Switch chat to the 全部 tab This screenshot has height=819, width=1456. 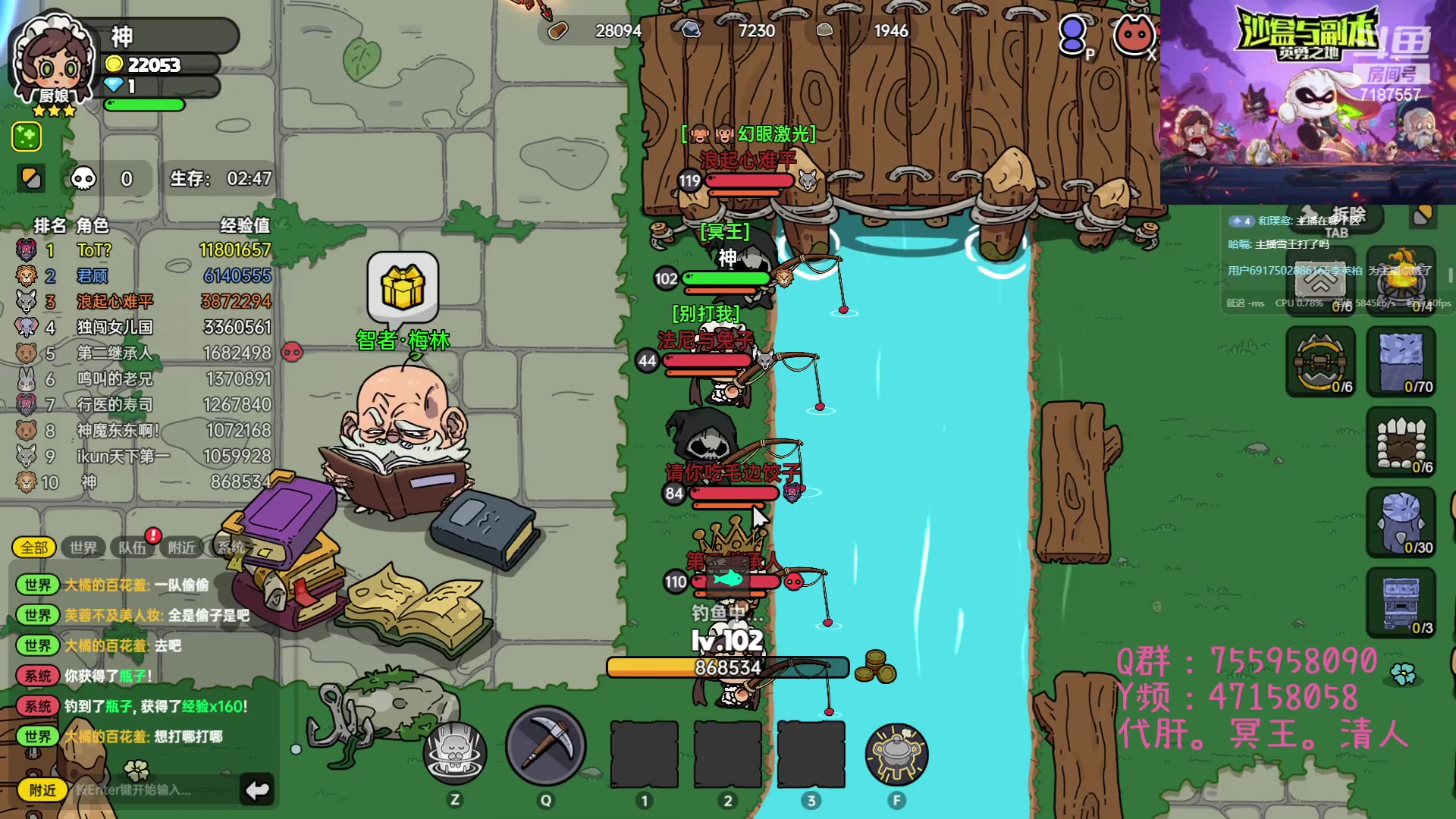pyautogui.click(x=34, y=548)
